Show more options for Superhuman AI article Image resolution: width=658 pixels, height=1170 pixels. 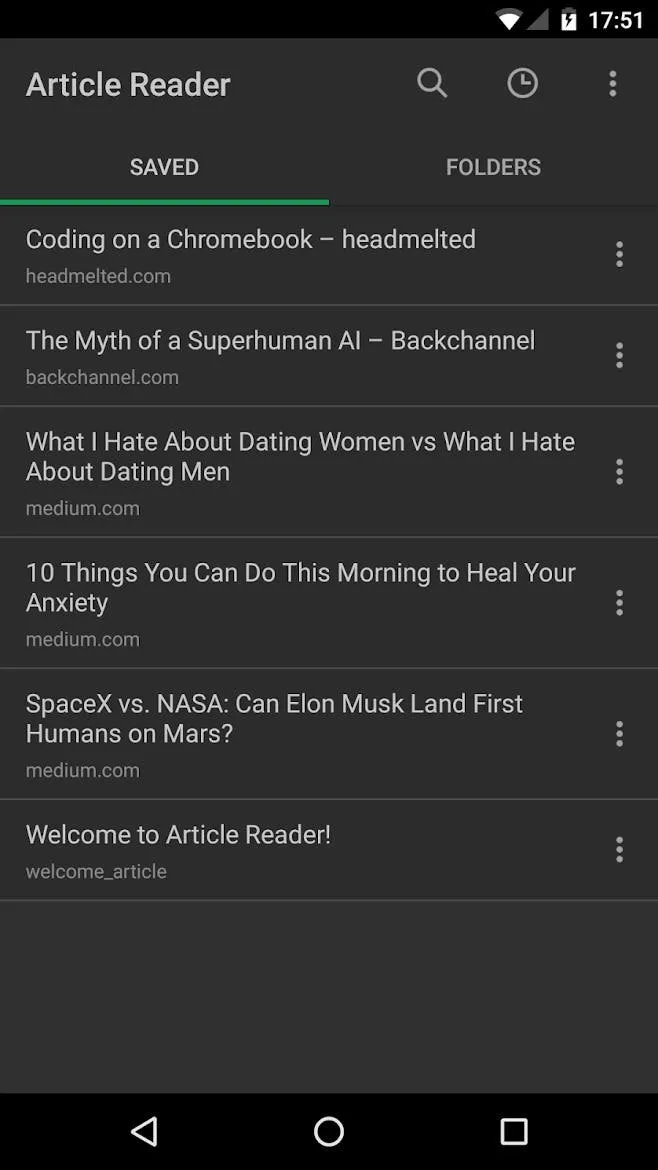[619, 355]
